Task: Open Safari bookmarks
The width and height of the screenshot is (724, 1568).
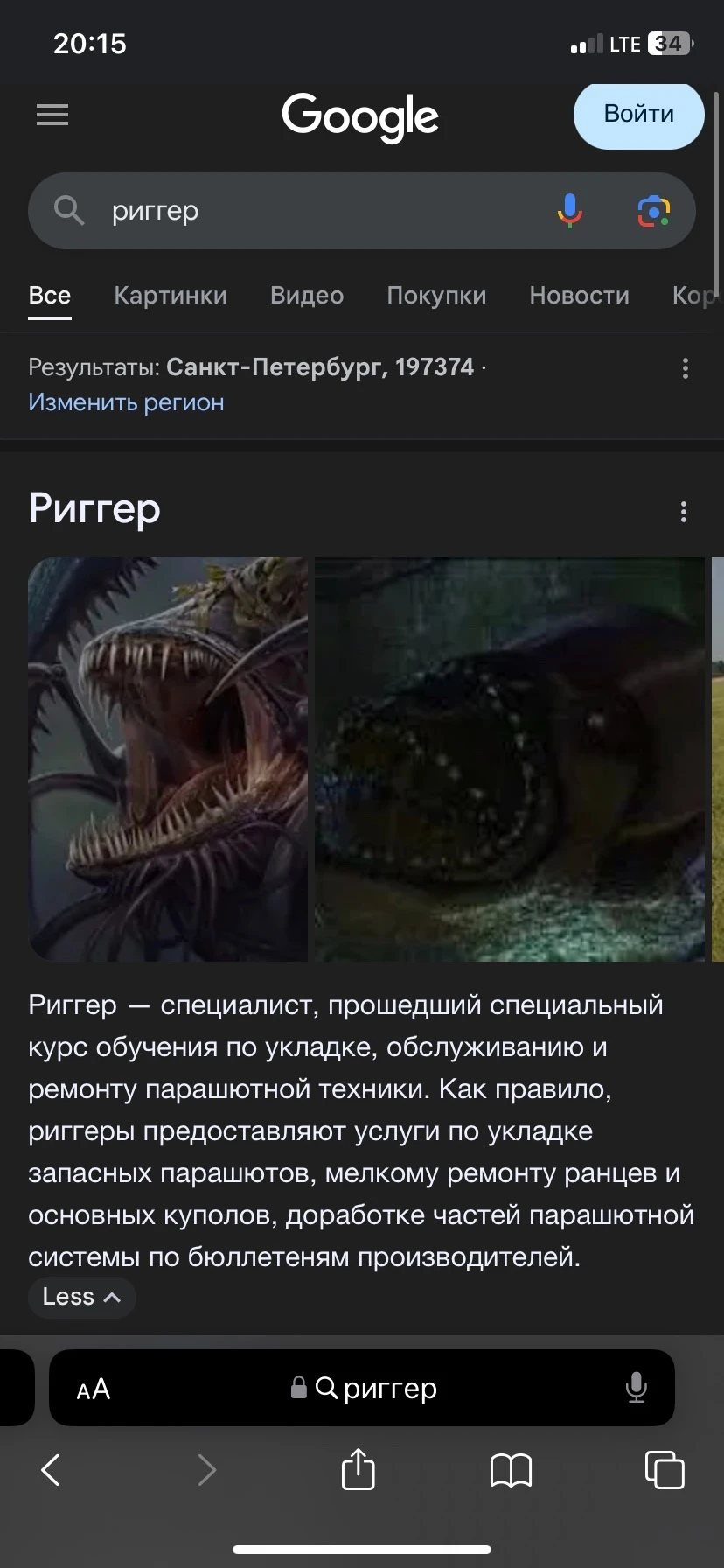Action: click(x=512, y=1470)
